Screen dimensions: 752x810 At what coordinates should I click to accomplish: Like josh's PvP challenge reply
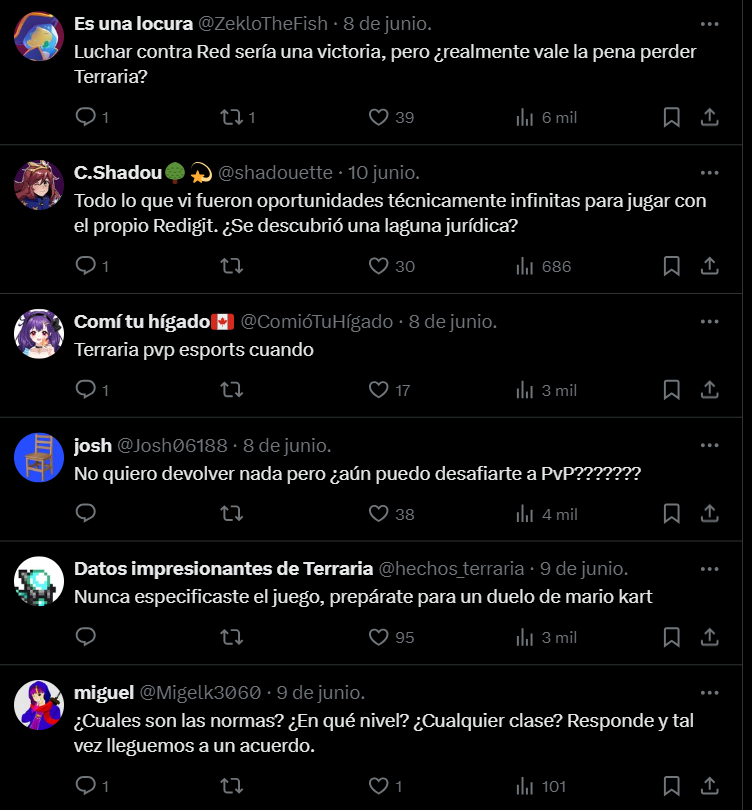point(379,514)
